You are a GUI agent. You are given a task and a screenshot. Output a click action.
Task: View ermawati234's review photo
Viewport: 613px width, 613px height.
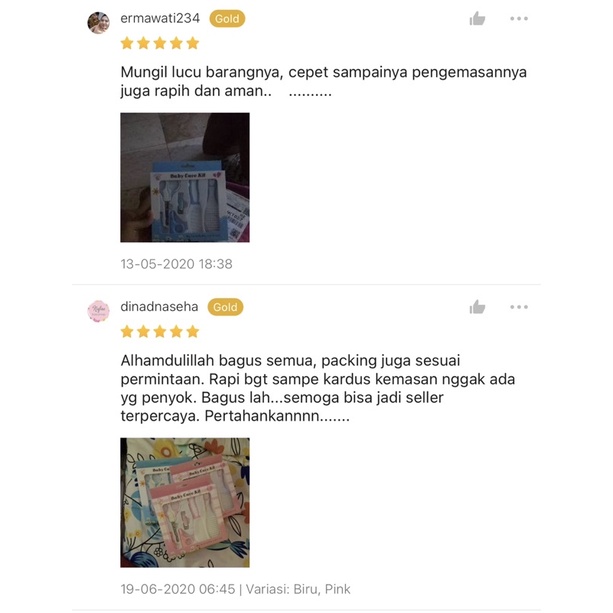tap(185, 177)
